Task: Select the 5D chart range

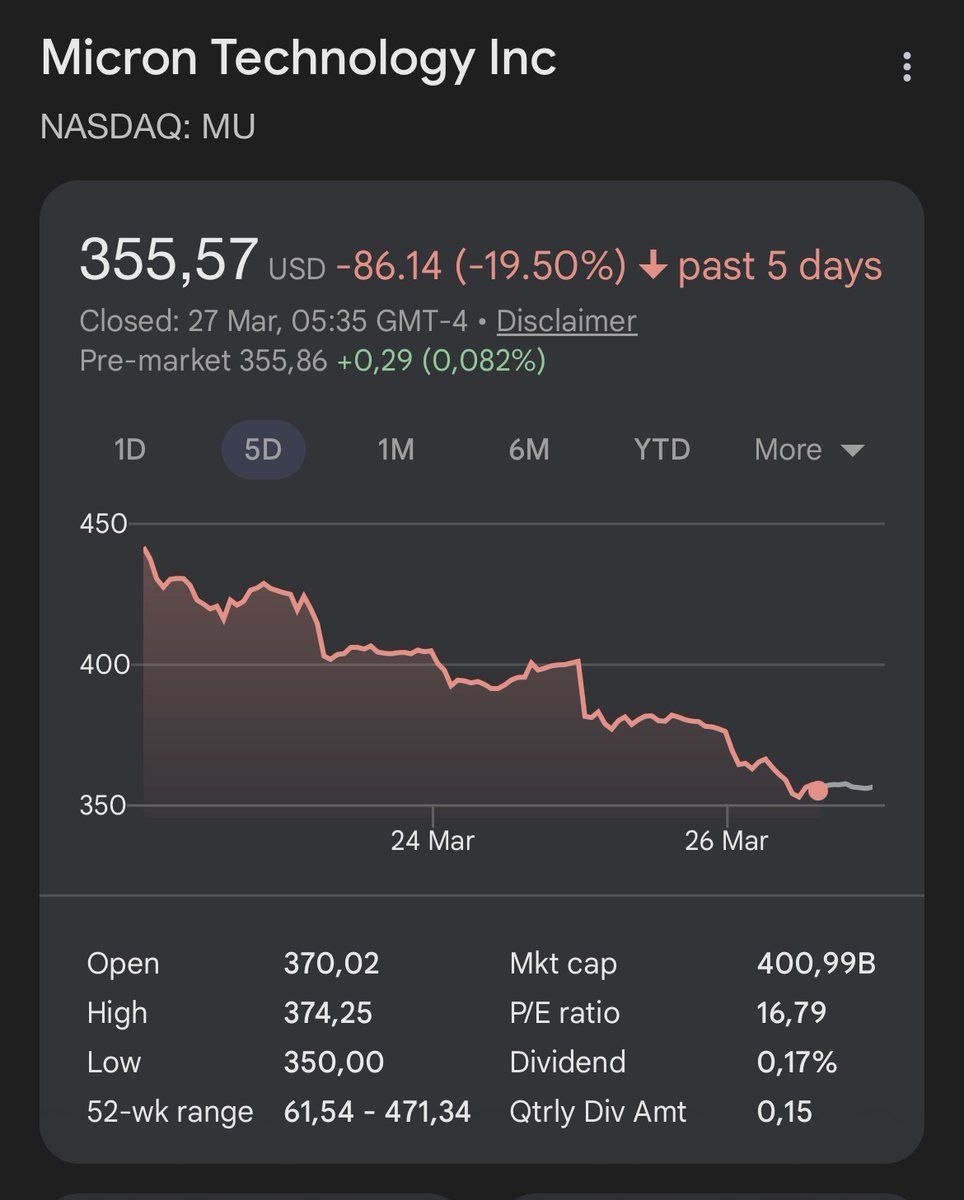Action: [x=263, y=449]
